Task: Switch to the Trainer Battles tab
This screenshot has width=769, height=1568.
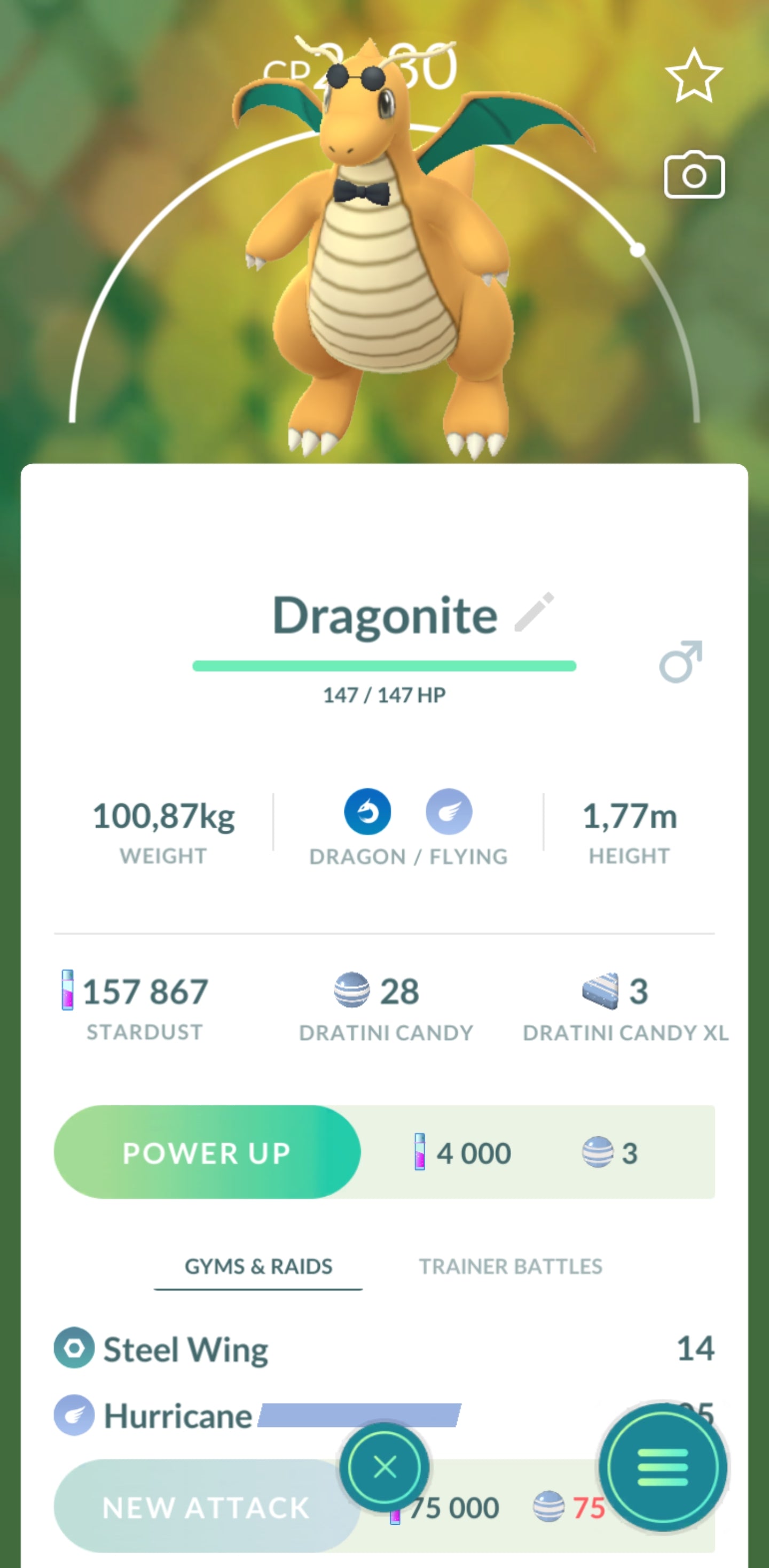Action: 510,1266
